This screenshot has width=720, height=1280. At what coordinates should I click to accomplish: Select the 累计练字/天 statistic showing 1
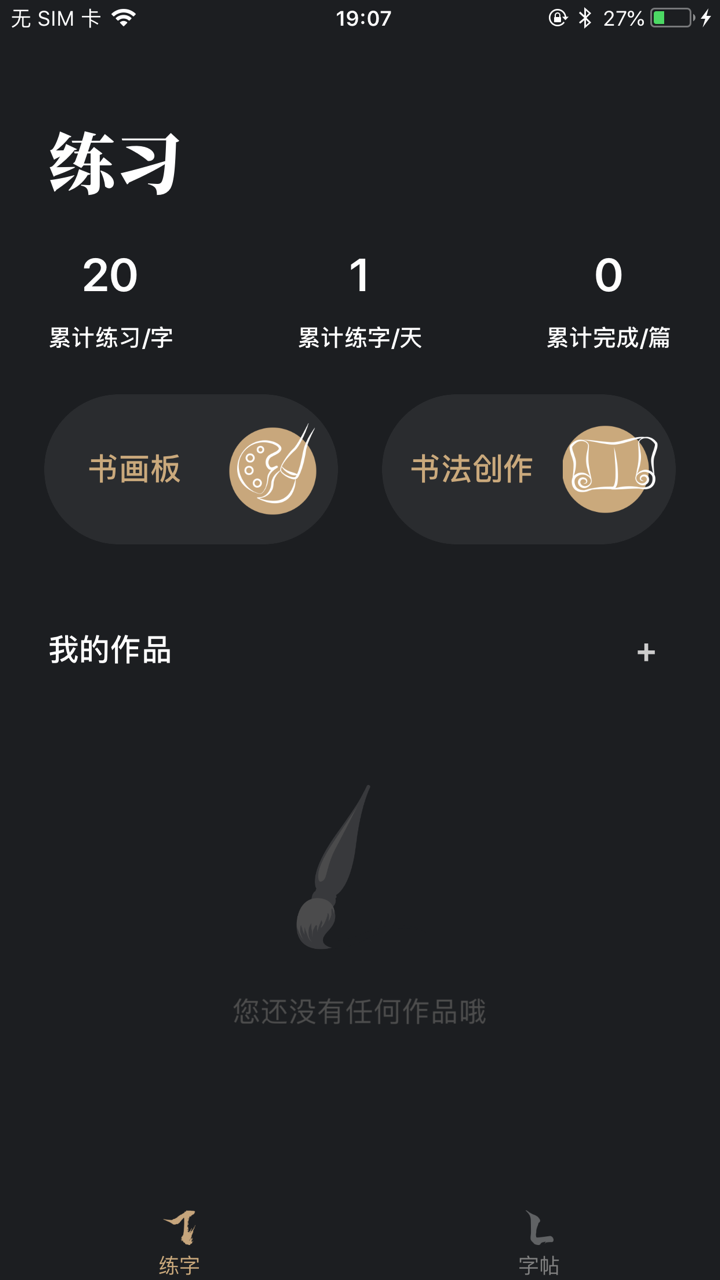pyautogui.click(x=360, y=300)
